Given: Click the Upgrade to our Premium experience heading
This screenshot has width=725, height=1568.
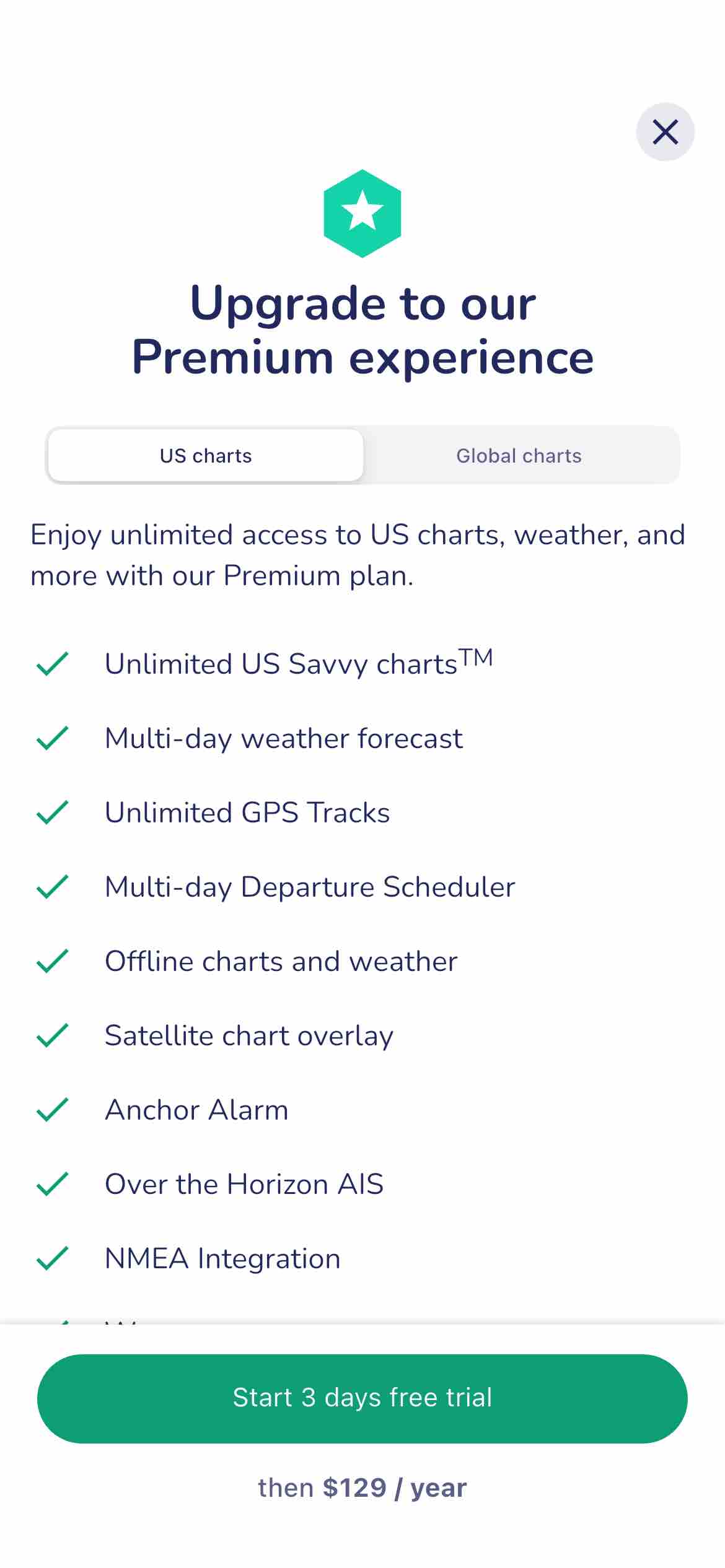Looking at the screenshot, I should coord(362,330).
